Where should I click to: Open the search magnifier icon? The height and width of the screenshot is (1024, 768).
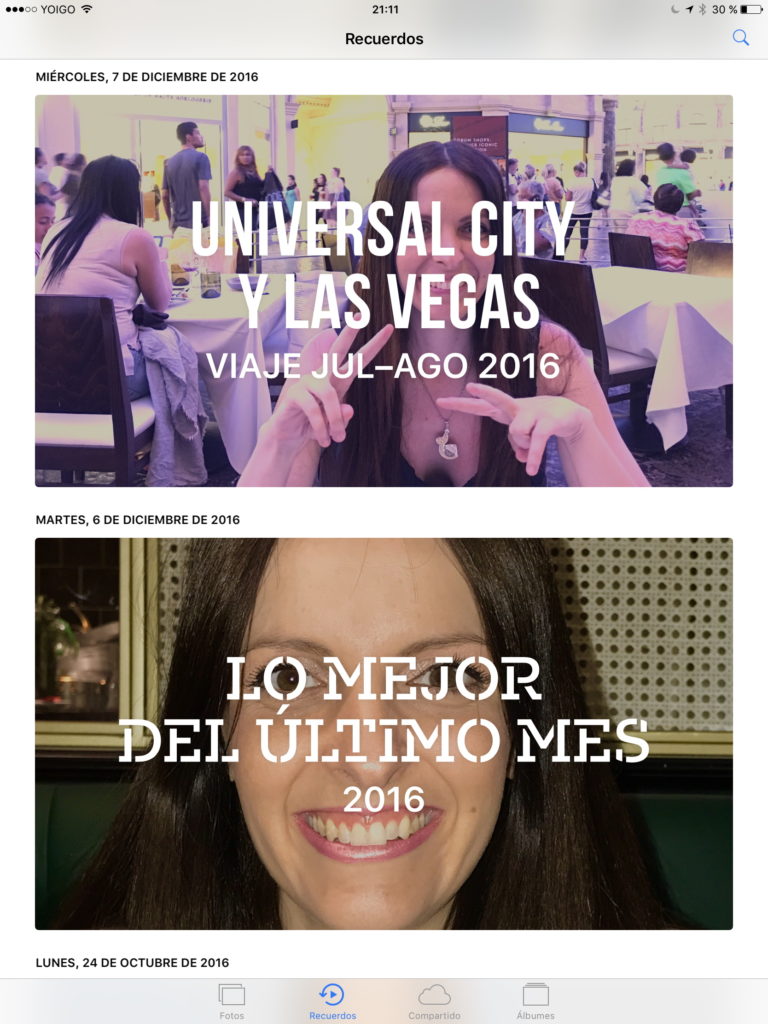(740, 38)
